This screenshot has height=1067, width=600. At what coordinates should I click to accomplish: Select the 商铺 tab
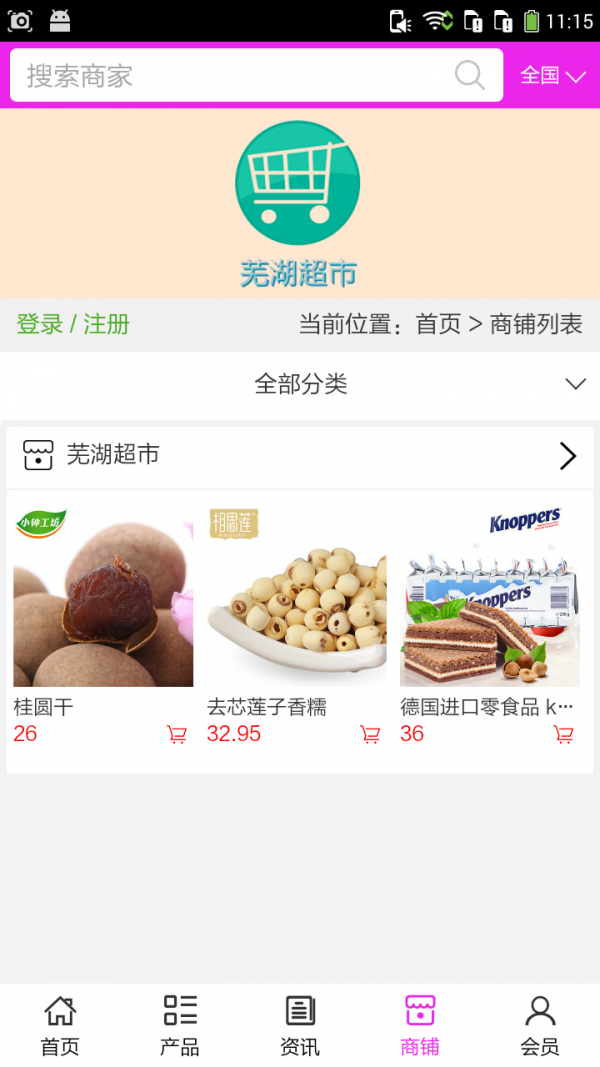pyautogui.click(x=420, y=1025)
